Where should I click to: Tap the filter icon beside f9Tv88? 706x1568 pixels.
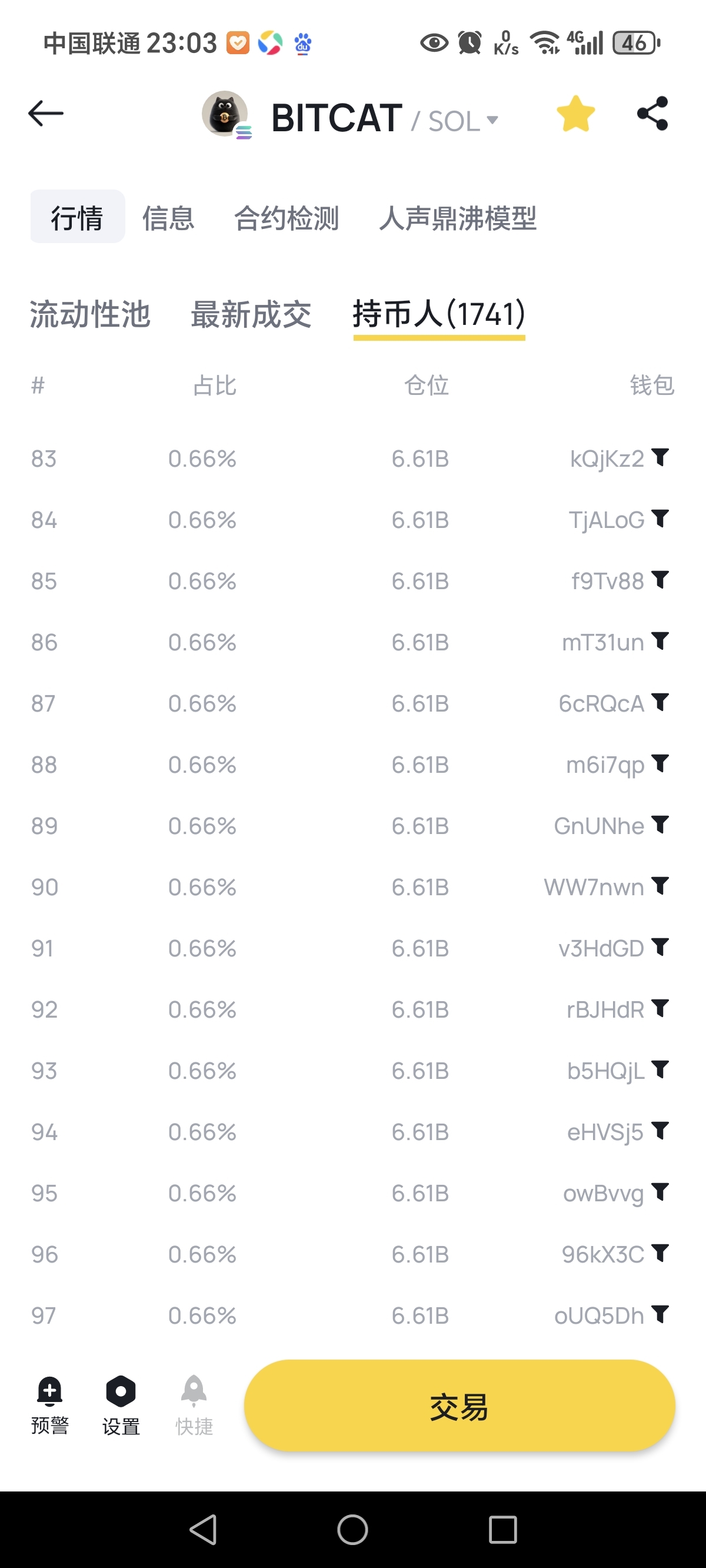click(660, 580)
